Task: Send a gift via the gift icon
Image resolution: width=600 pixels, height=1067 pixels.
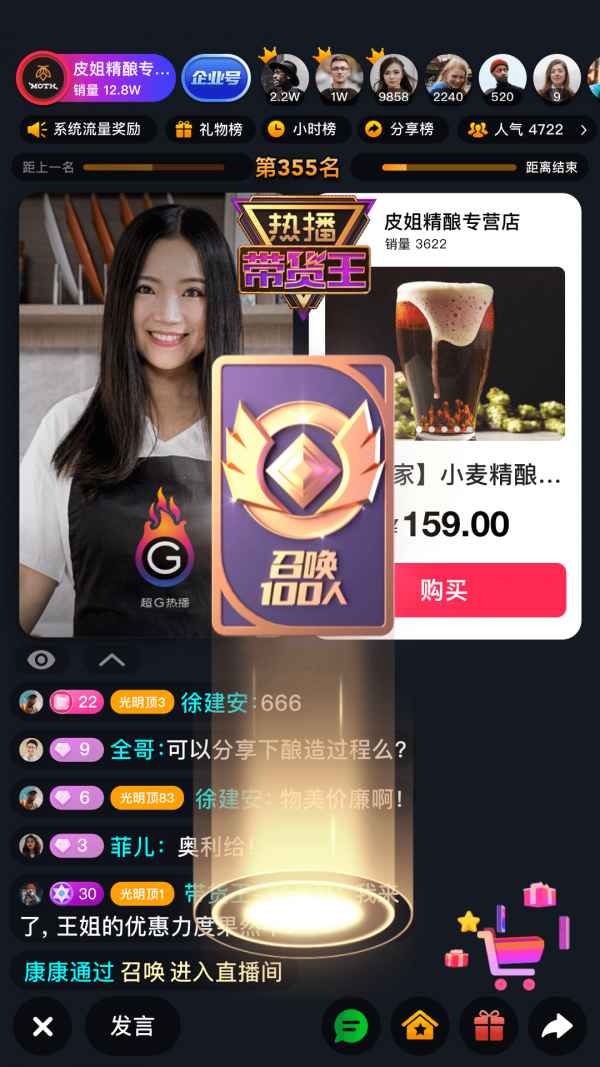Action: pyautogui.click(x=489, y=1026)
